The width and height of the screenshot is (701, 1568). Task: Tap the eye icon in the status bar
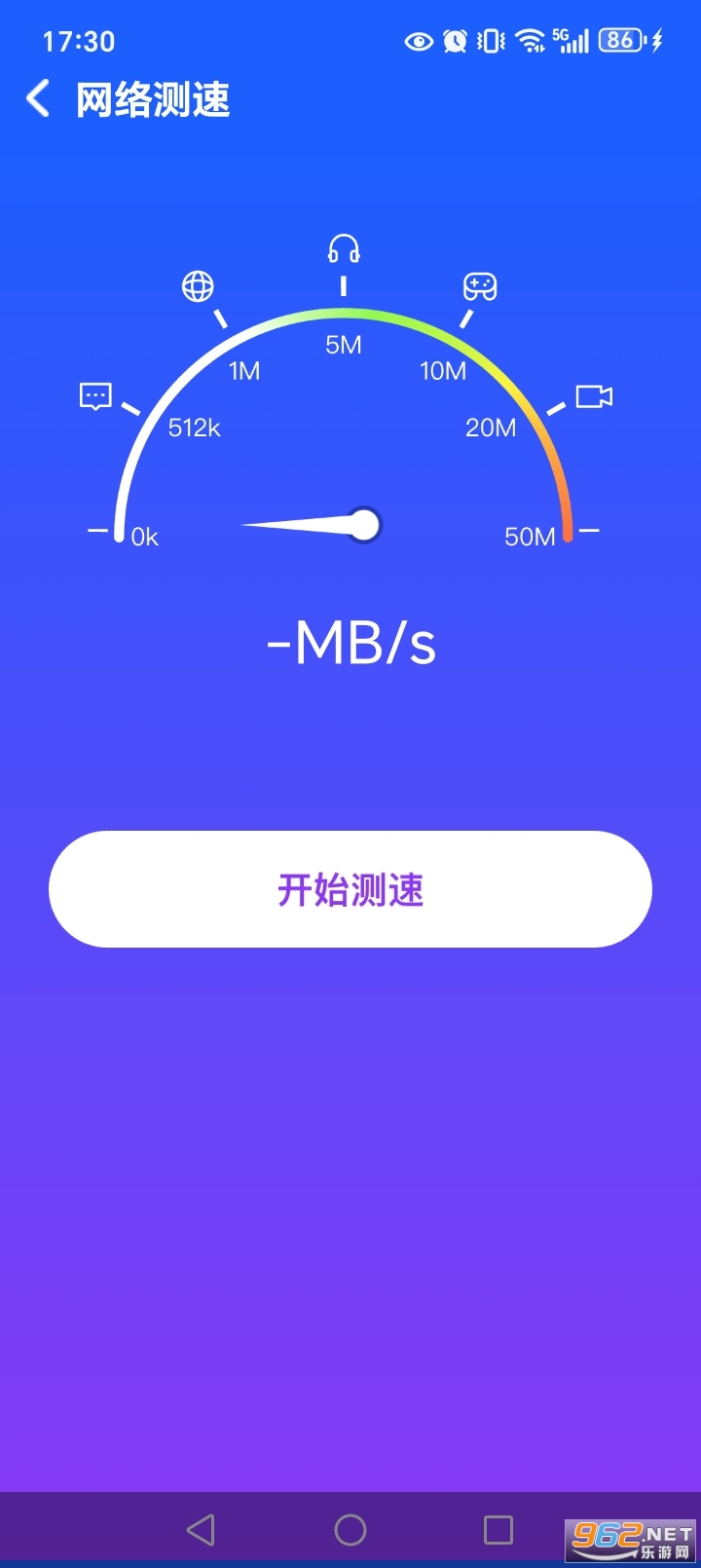pos(419,41)
